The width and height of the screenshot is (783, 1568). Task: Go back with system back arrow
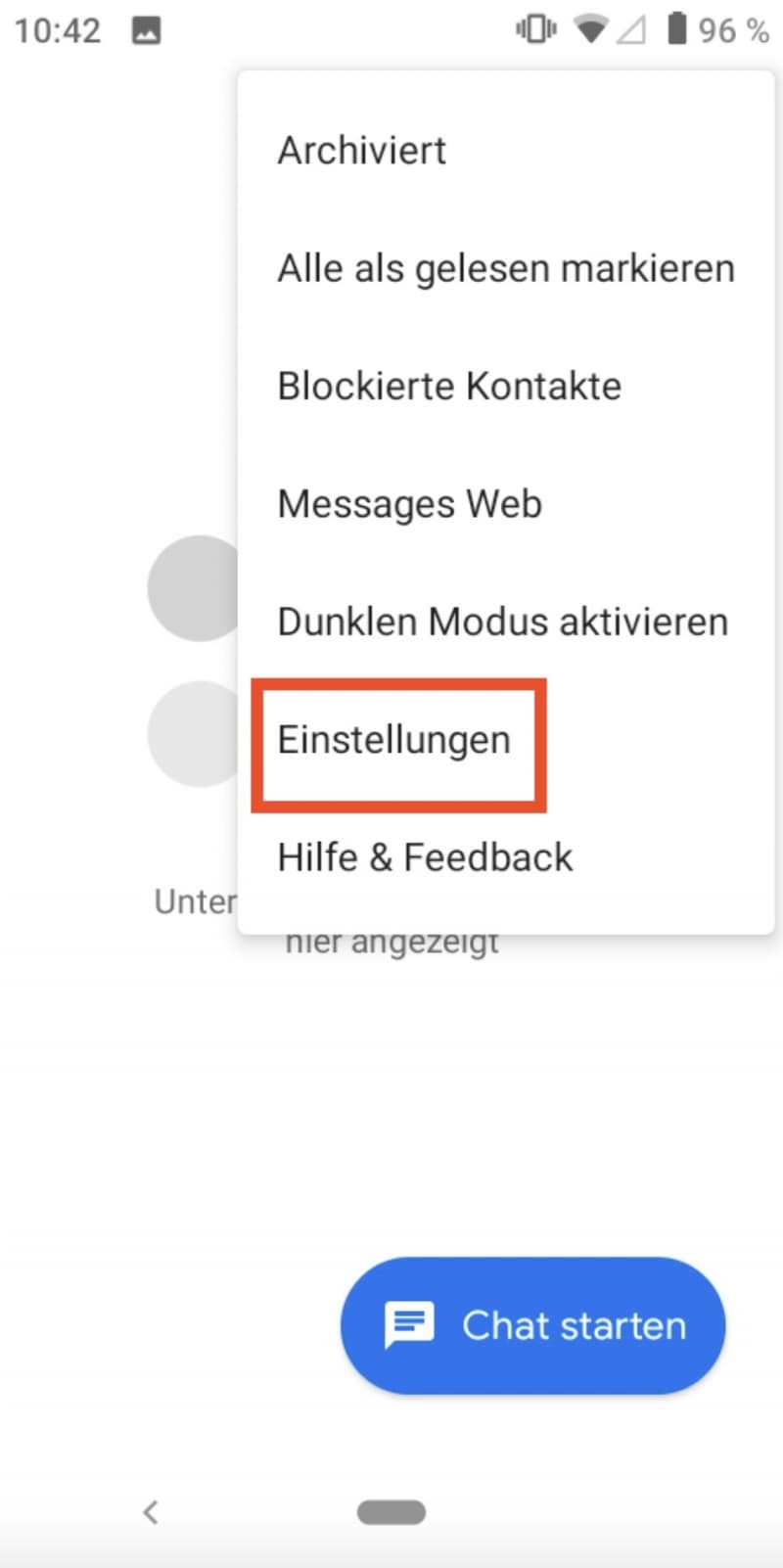click(x=150, y=1512)
